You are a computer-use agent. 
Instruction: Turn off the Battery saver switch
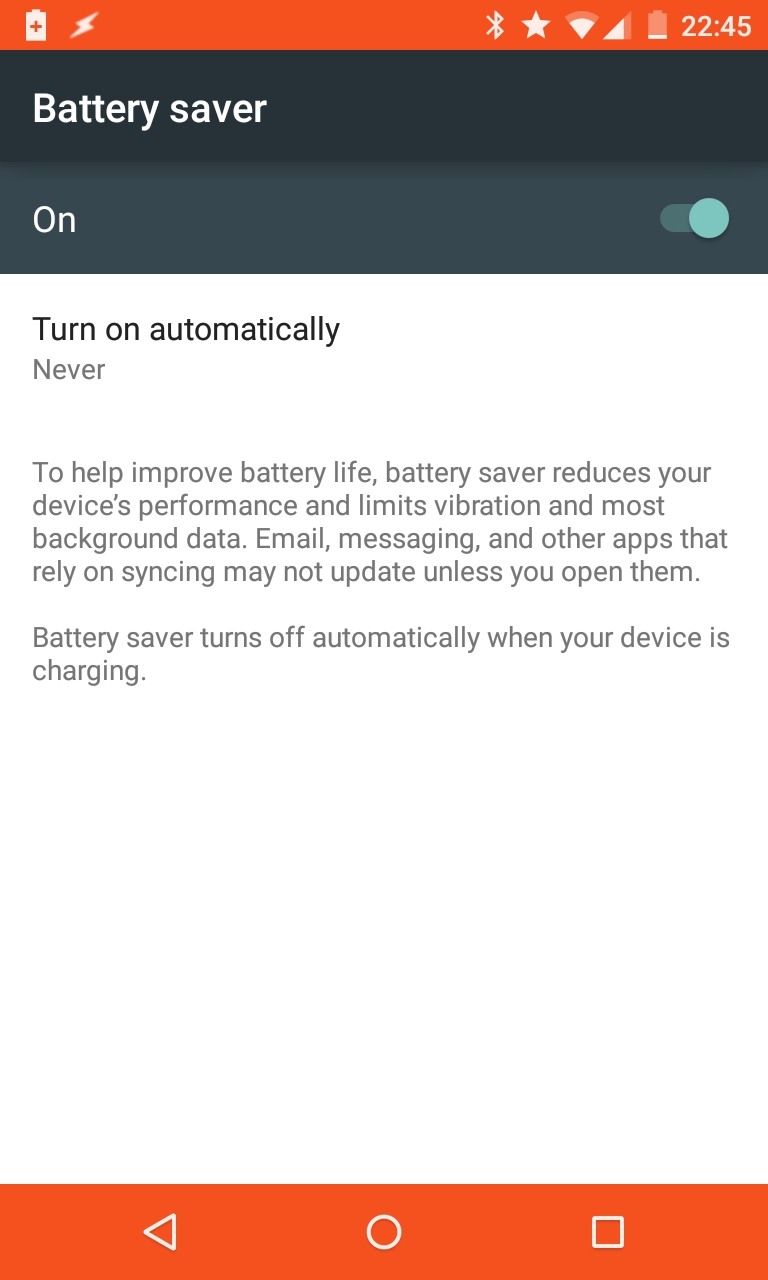click(x=694, y=218)
